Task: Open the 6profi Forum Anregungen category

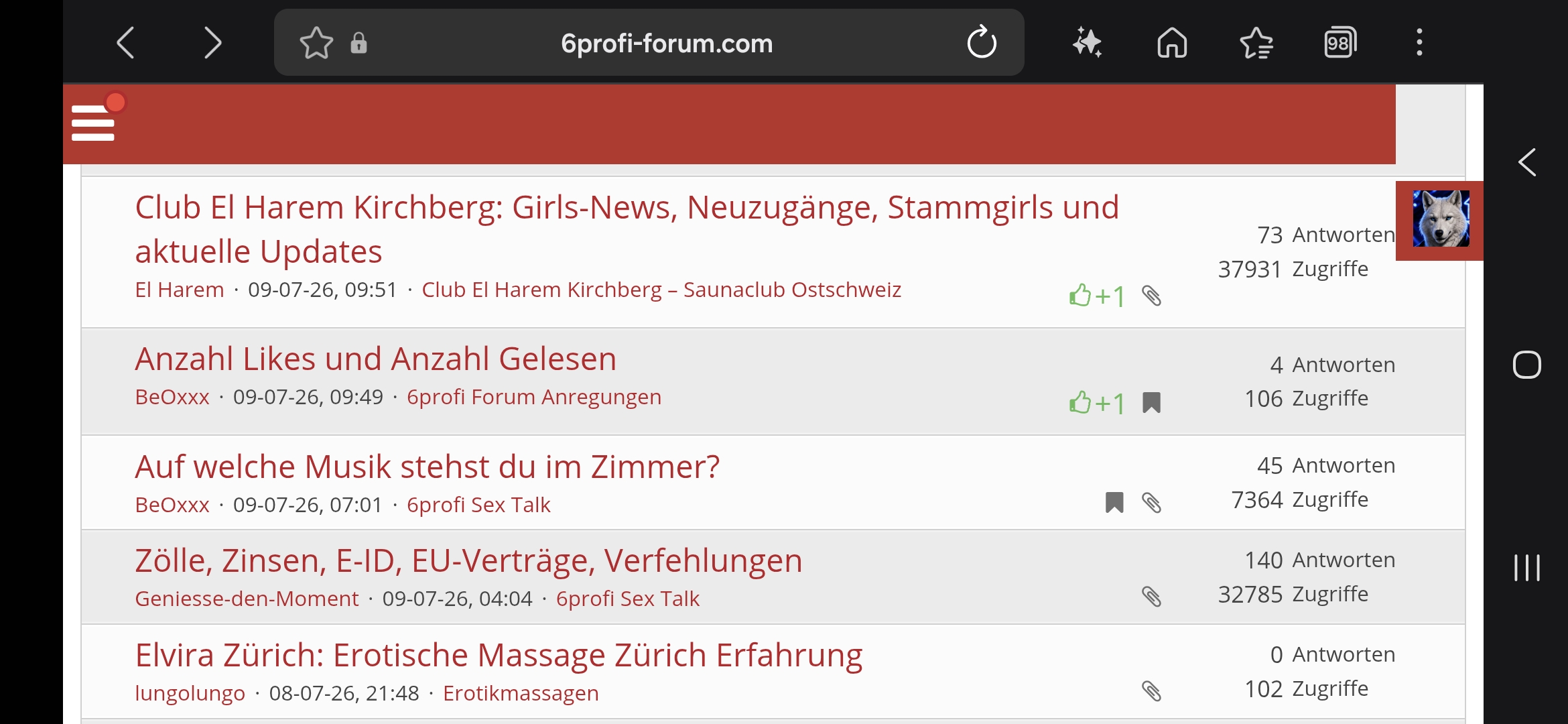Action: point(534,397)
